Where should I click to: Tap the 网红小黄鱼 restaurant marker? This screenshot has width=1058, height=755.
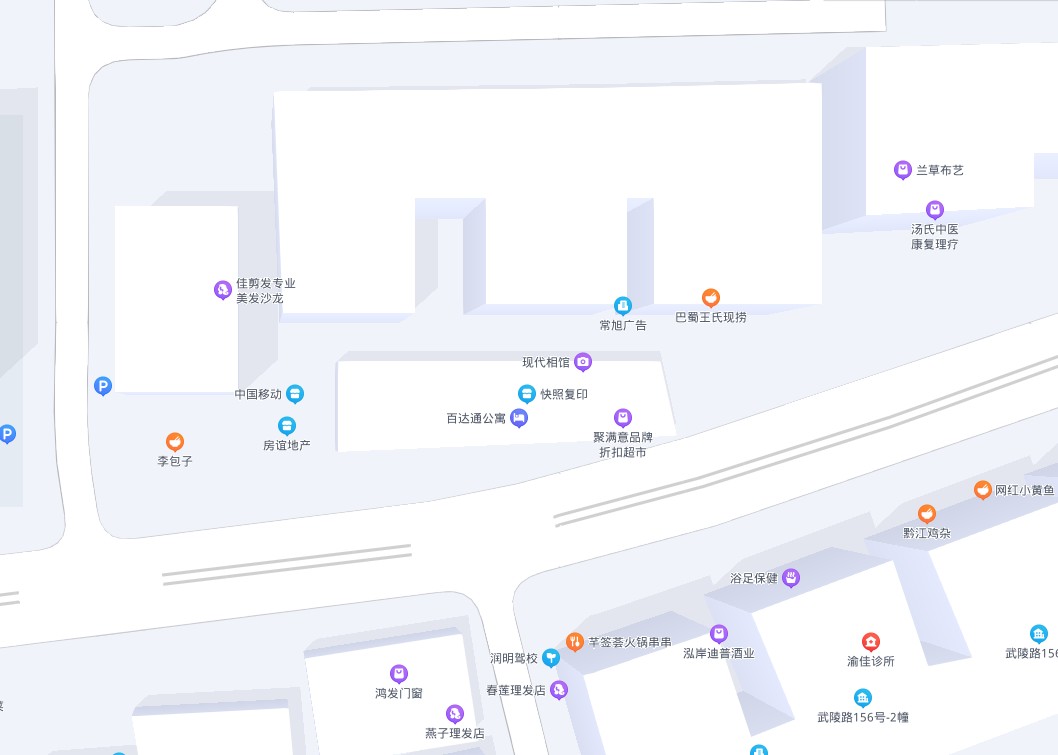pyautogui.click(x=982, y=490)
